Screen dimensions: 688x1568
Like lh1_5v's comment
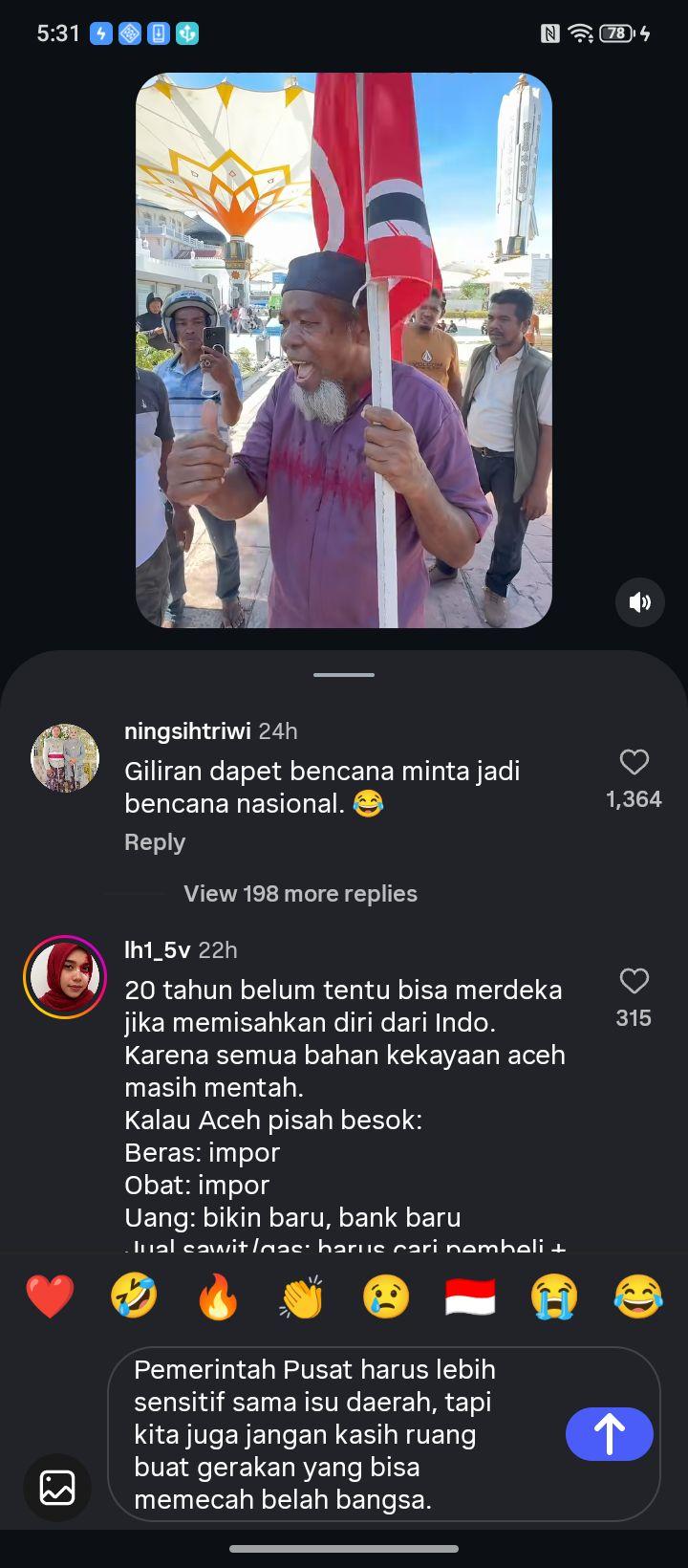[x=634, y=981]
